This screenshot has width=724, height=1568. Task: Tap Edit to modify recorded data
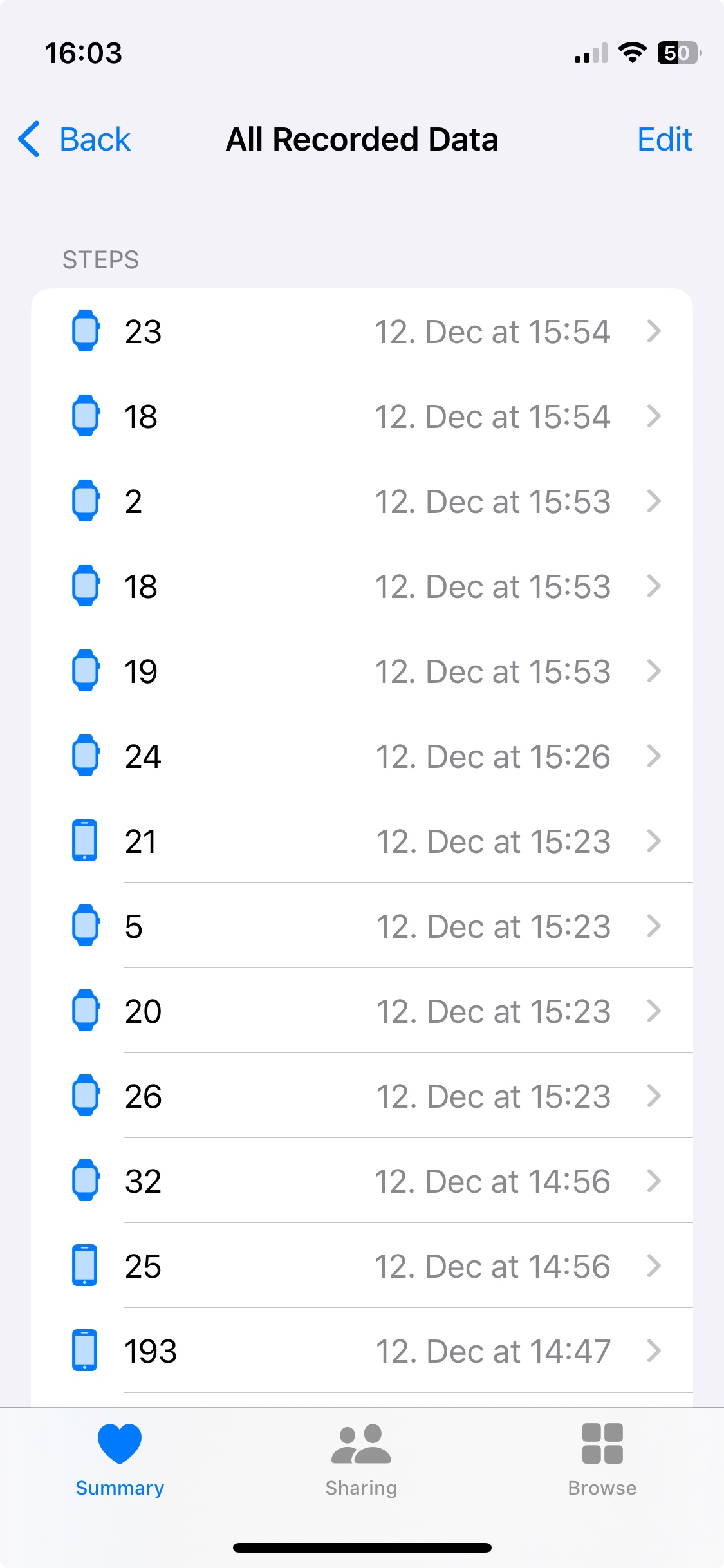[x=664, y=139]
